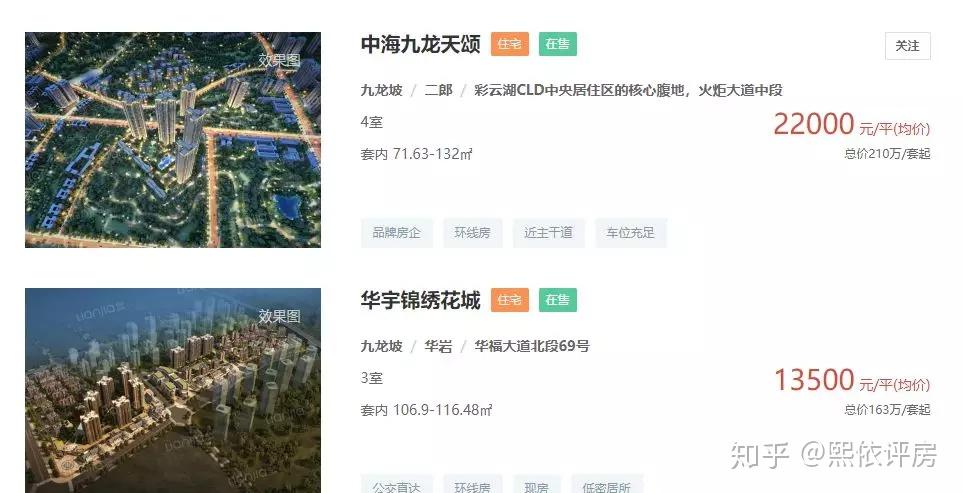View the 华宇锦绣花城 rendering image
963x493 pixels.
[x=173, y=390]
